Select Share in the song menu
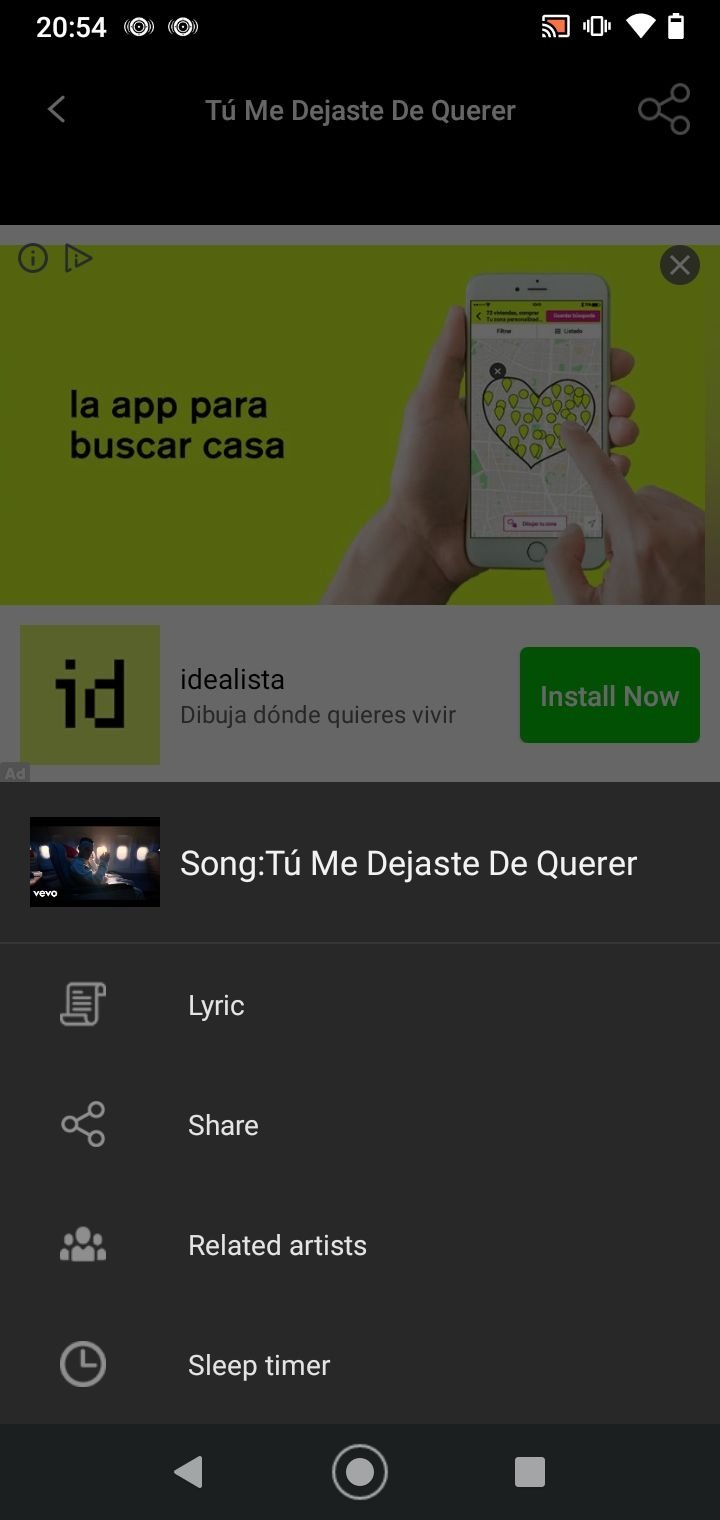Viewport: 720px width, 1520px height. pos(360,1125)
